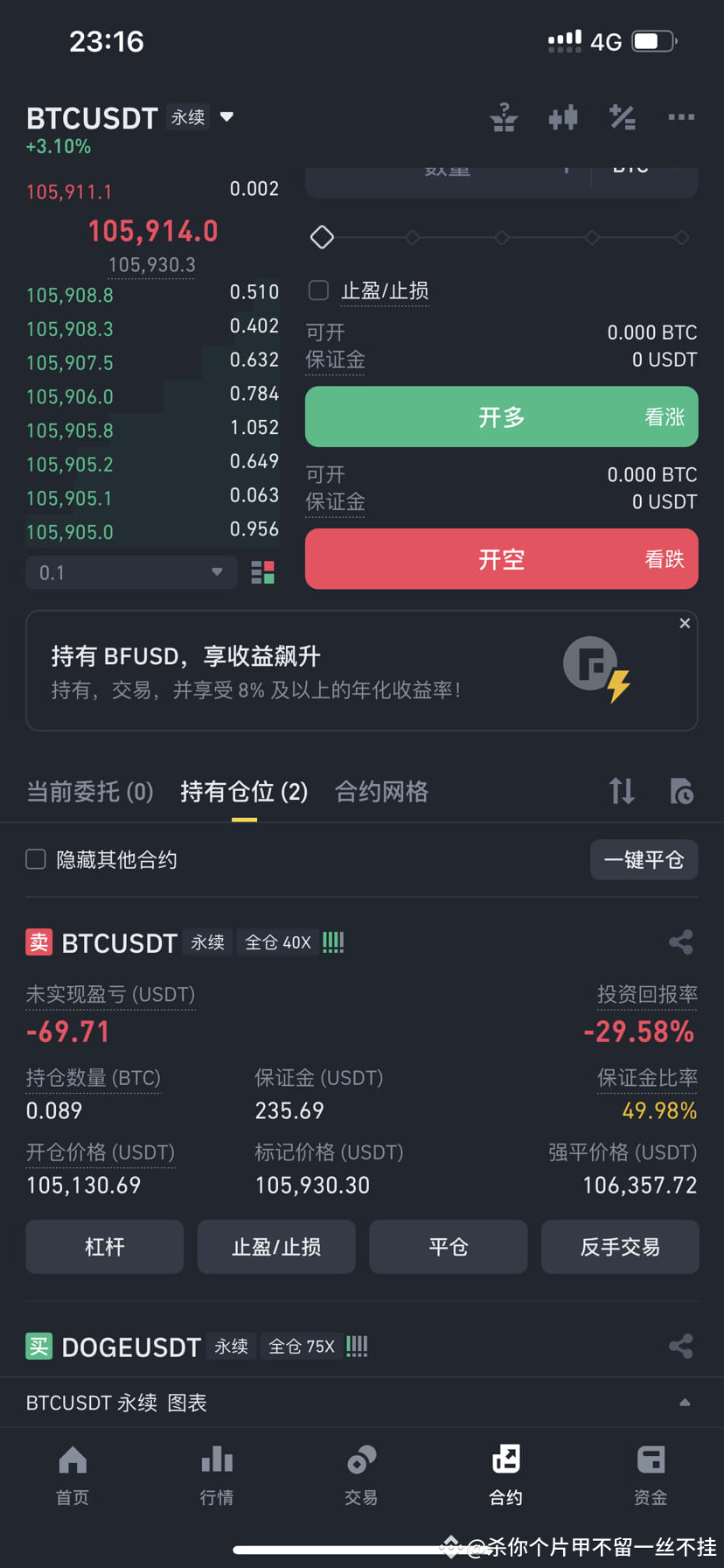Switch to the 合约网格 tab
The image size is (724, 1568).
[x=381, y=791]
